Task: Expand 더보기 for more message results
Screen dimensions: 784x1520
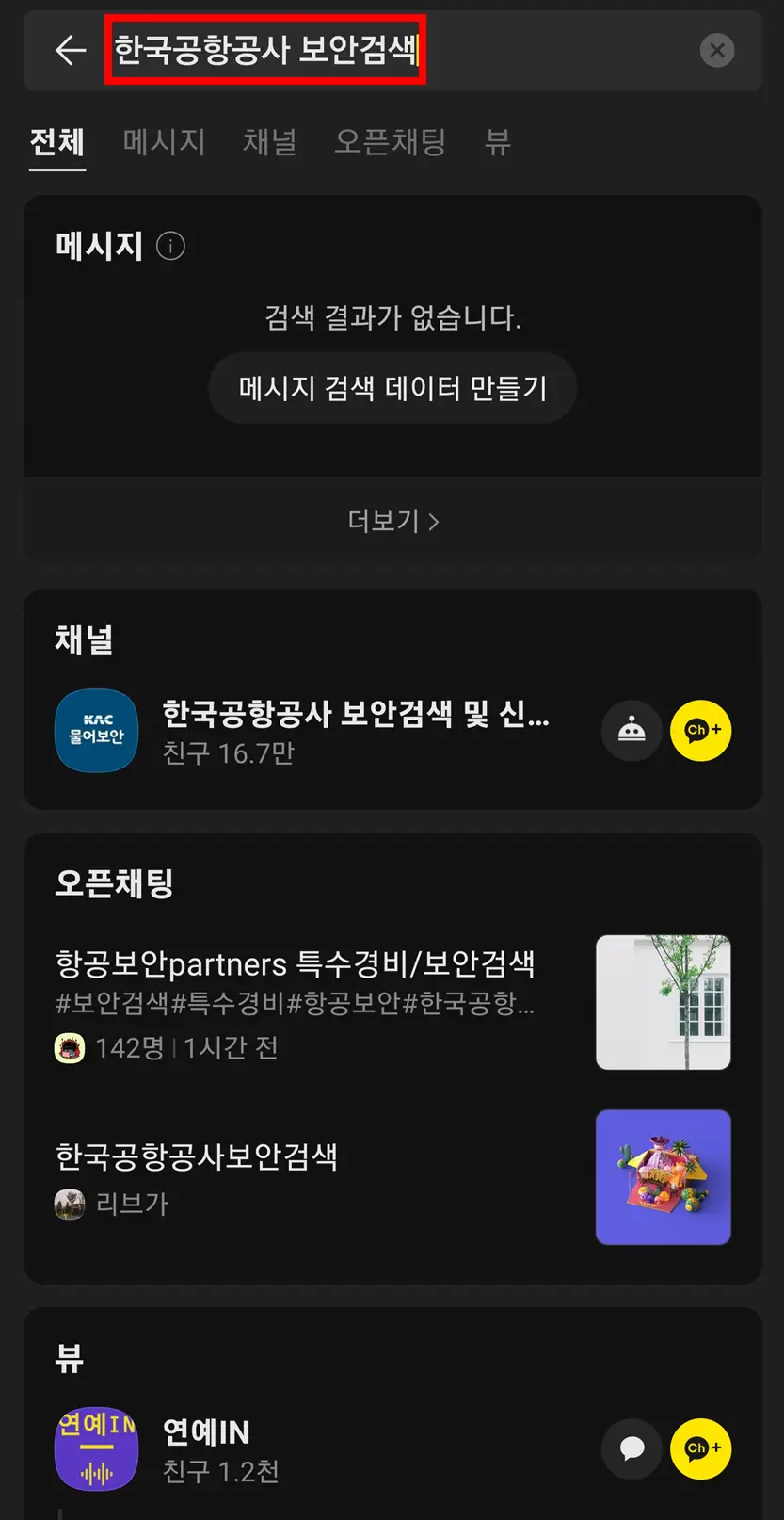Action: pos(392,521)
